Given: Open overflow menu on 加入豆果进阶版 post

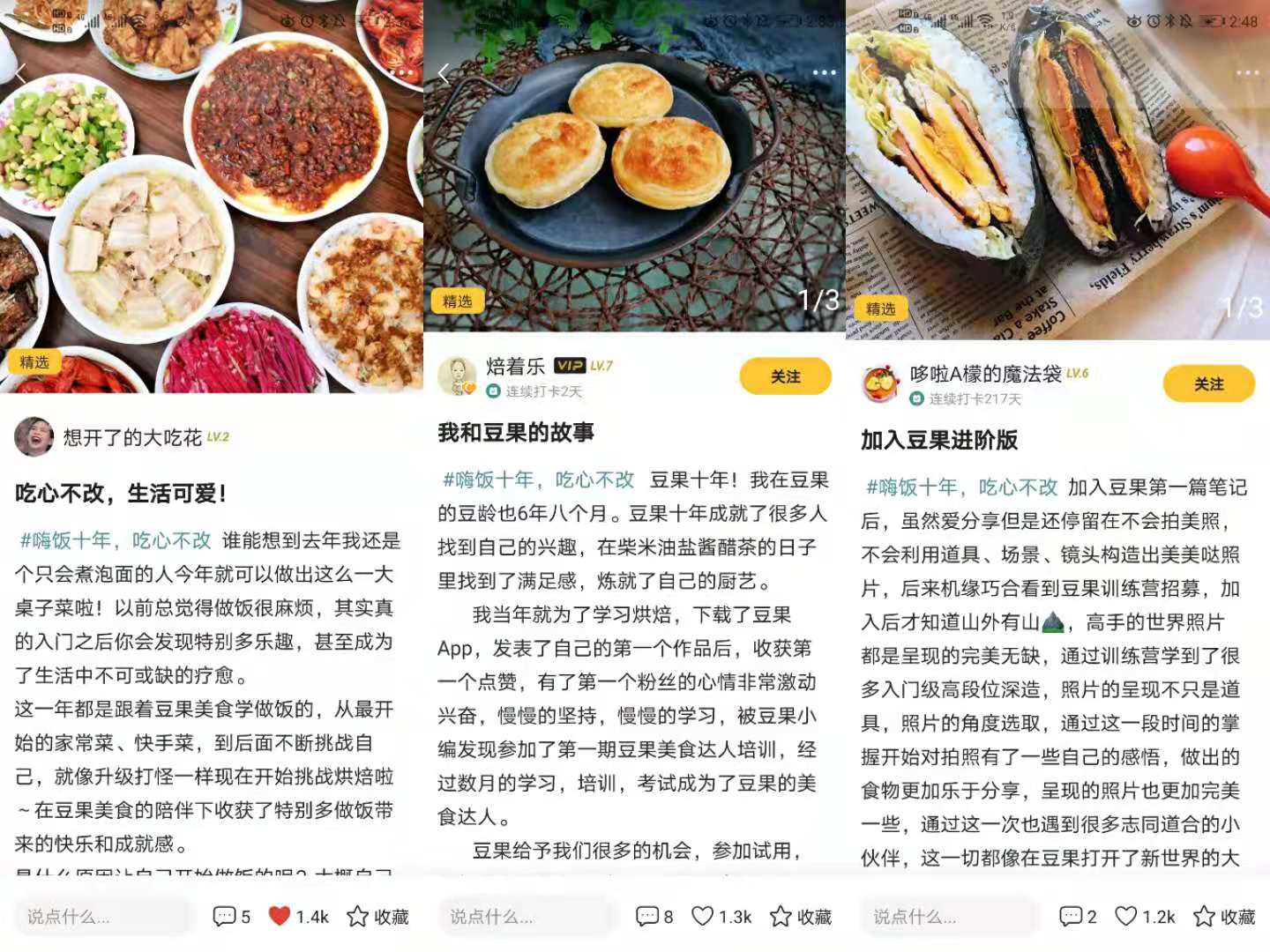Looking at the screenshot, I should click(1247, 72).
